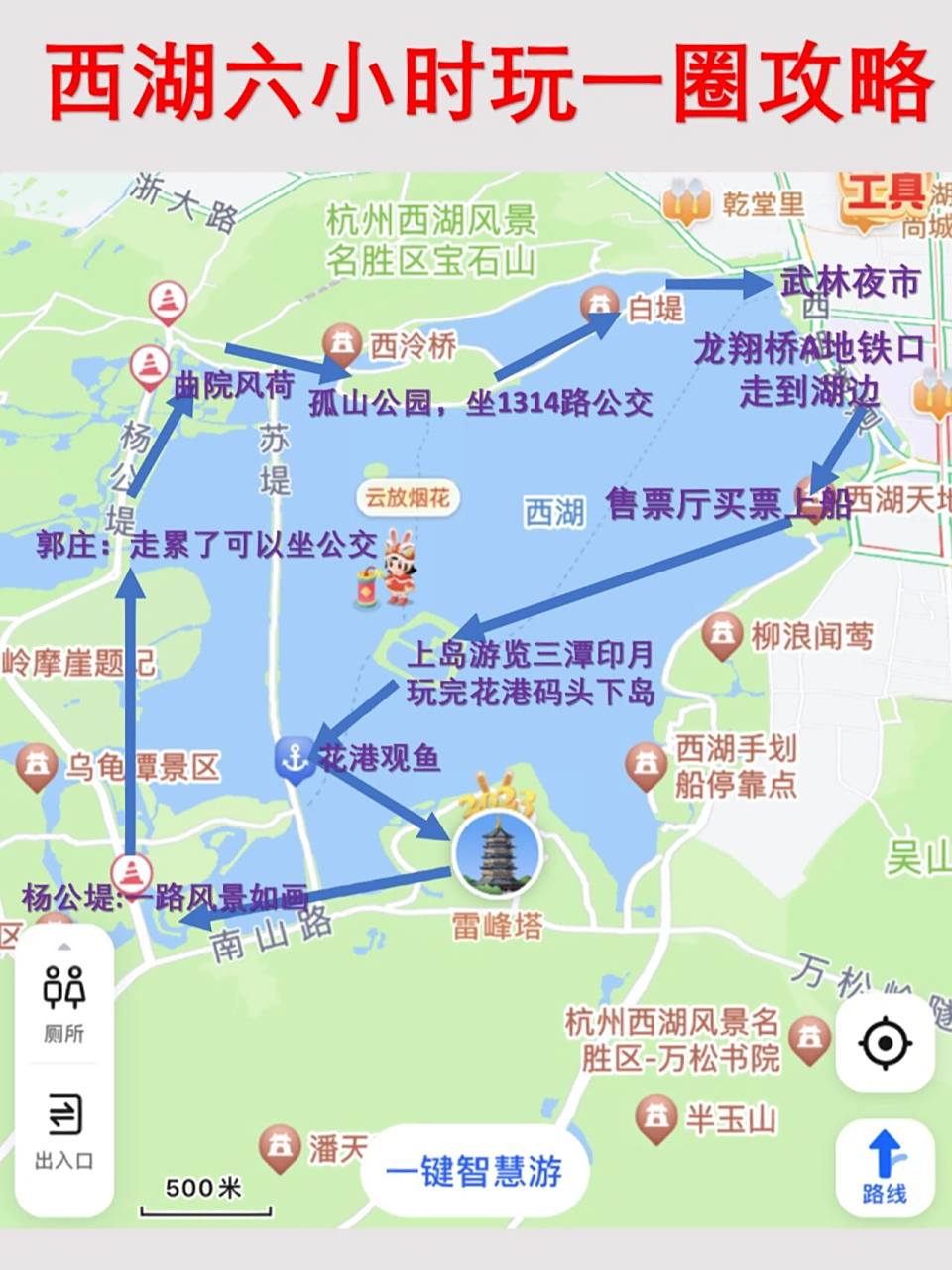This screenshot has width=952, height=1270.
Task: Click the 花港观鱼 anchor dock icon
Action: 295,757
